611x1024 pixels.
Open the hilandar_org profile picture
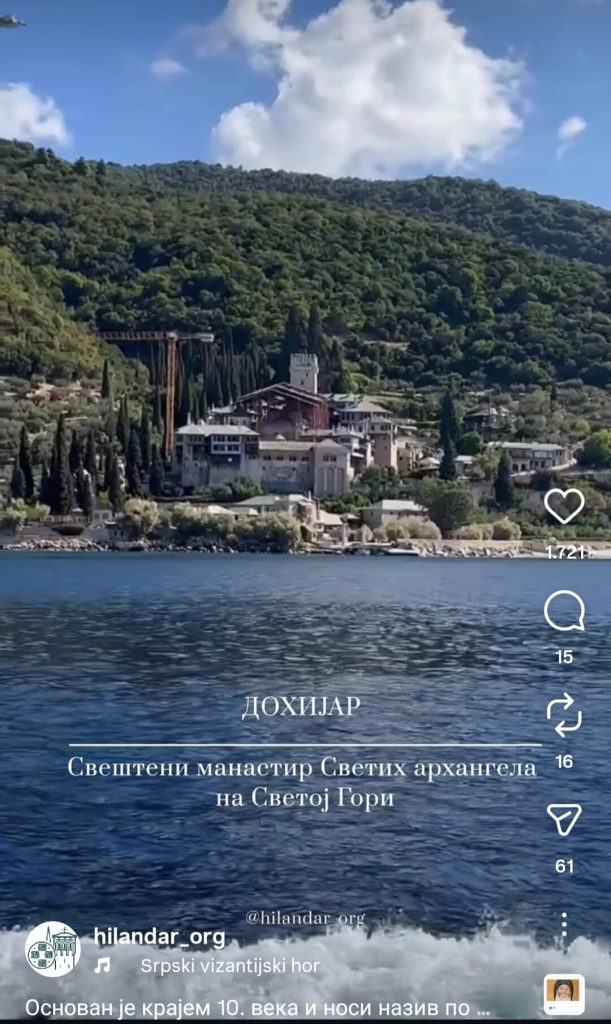pos(52,949)
